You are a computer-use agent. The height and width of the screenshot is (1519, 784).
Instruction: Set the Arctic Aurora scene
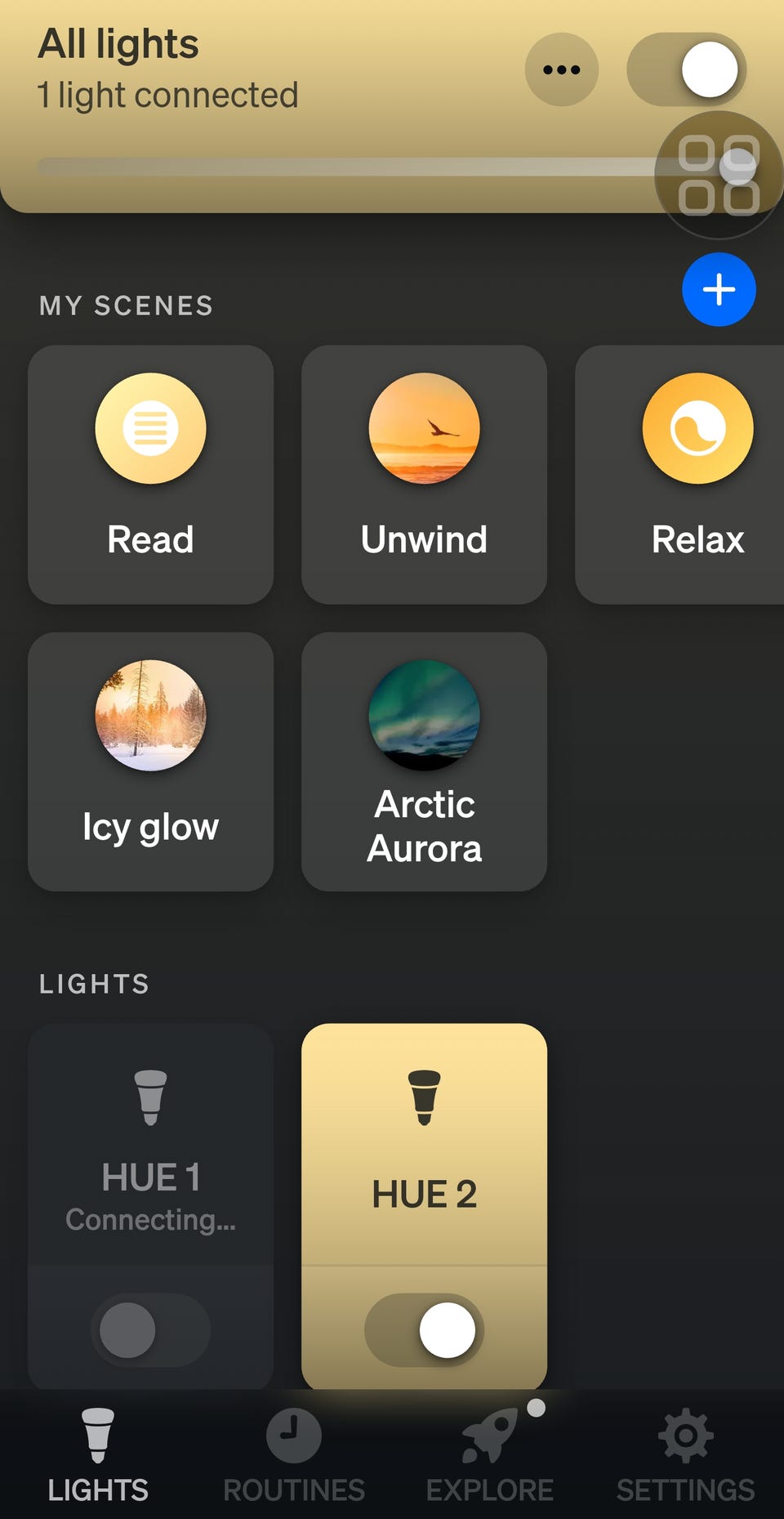click(424, 762)
